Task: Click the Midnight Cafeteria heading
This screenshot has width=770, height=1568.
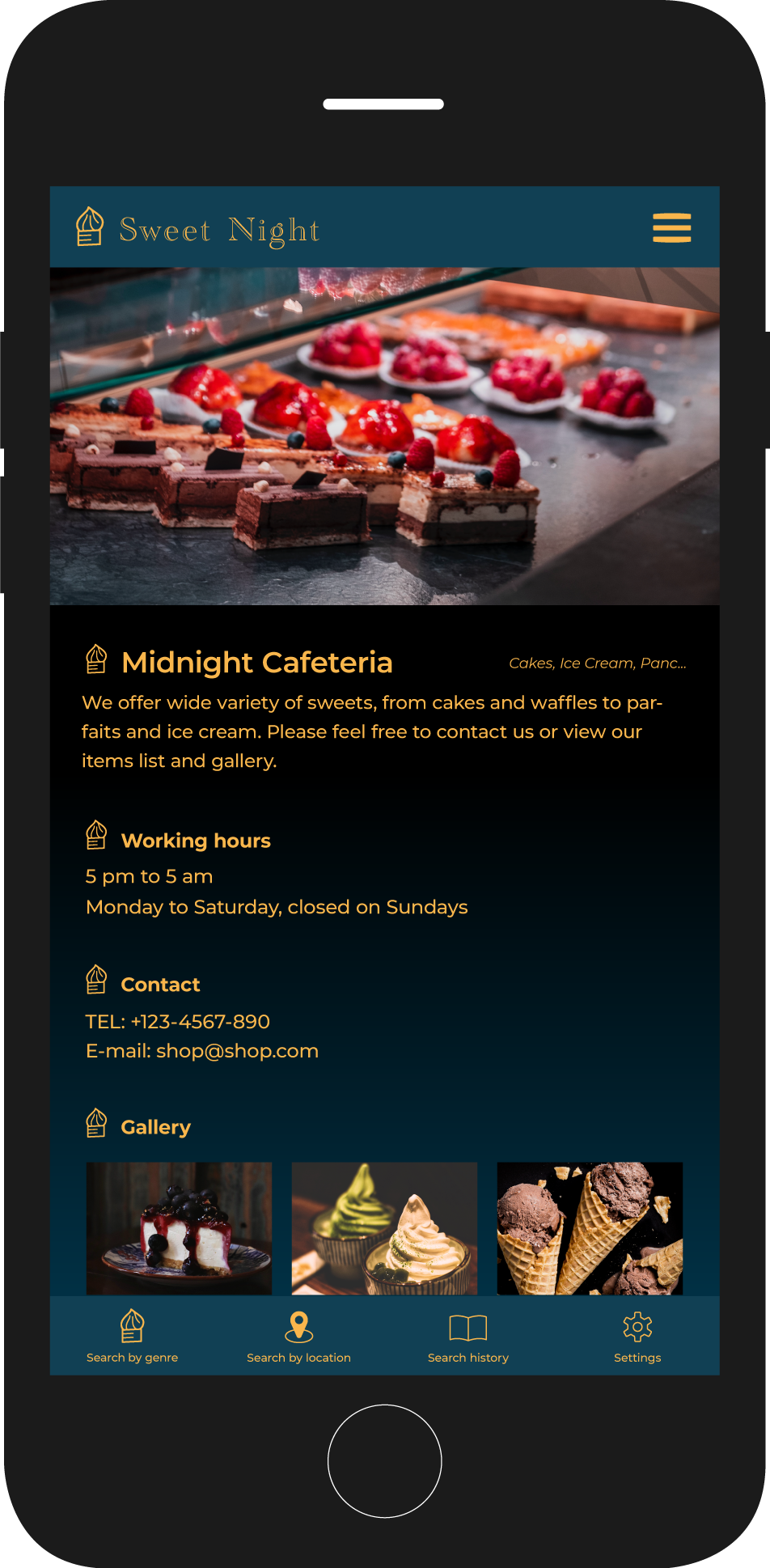Action: click(257, 662)
